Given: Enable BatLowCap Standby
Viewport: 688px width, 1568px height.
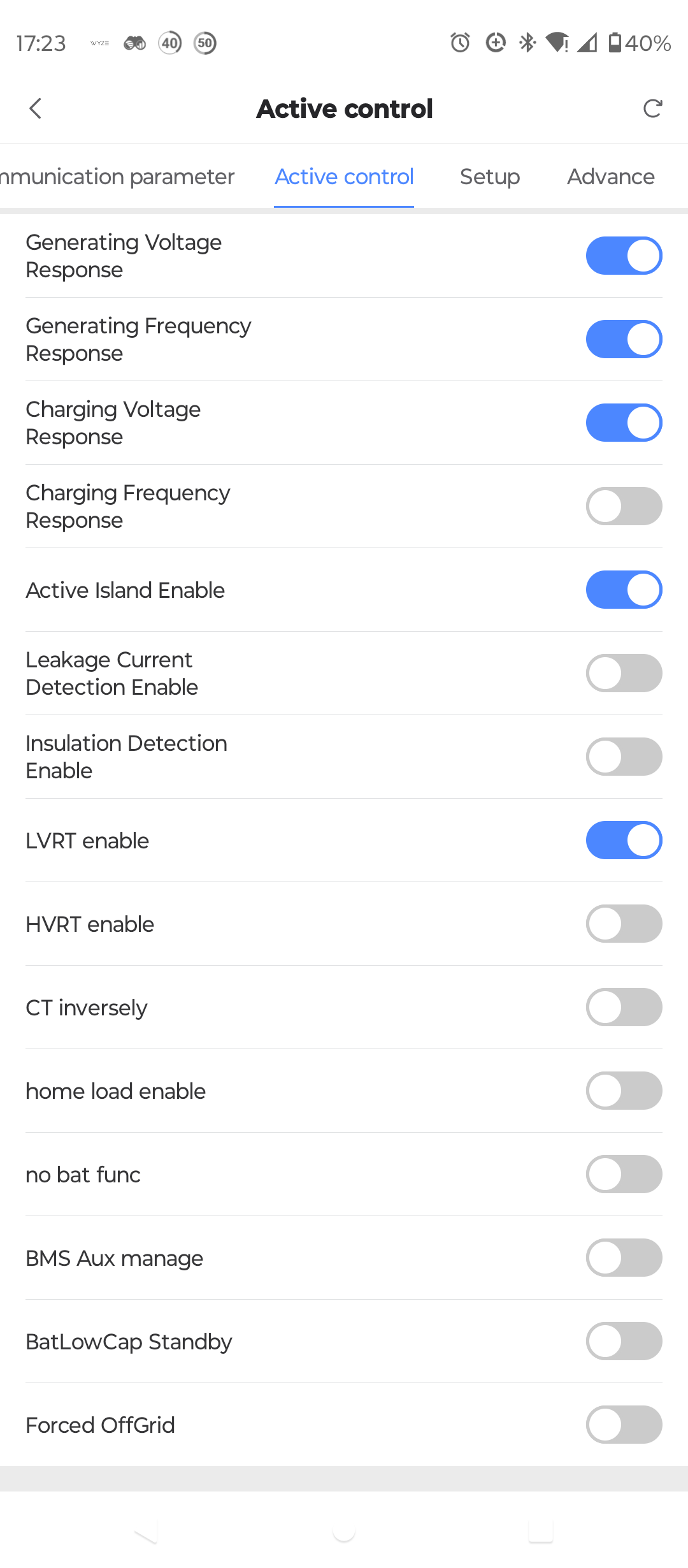Looking at the screenshot, I should [x=624, y=1341].
